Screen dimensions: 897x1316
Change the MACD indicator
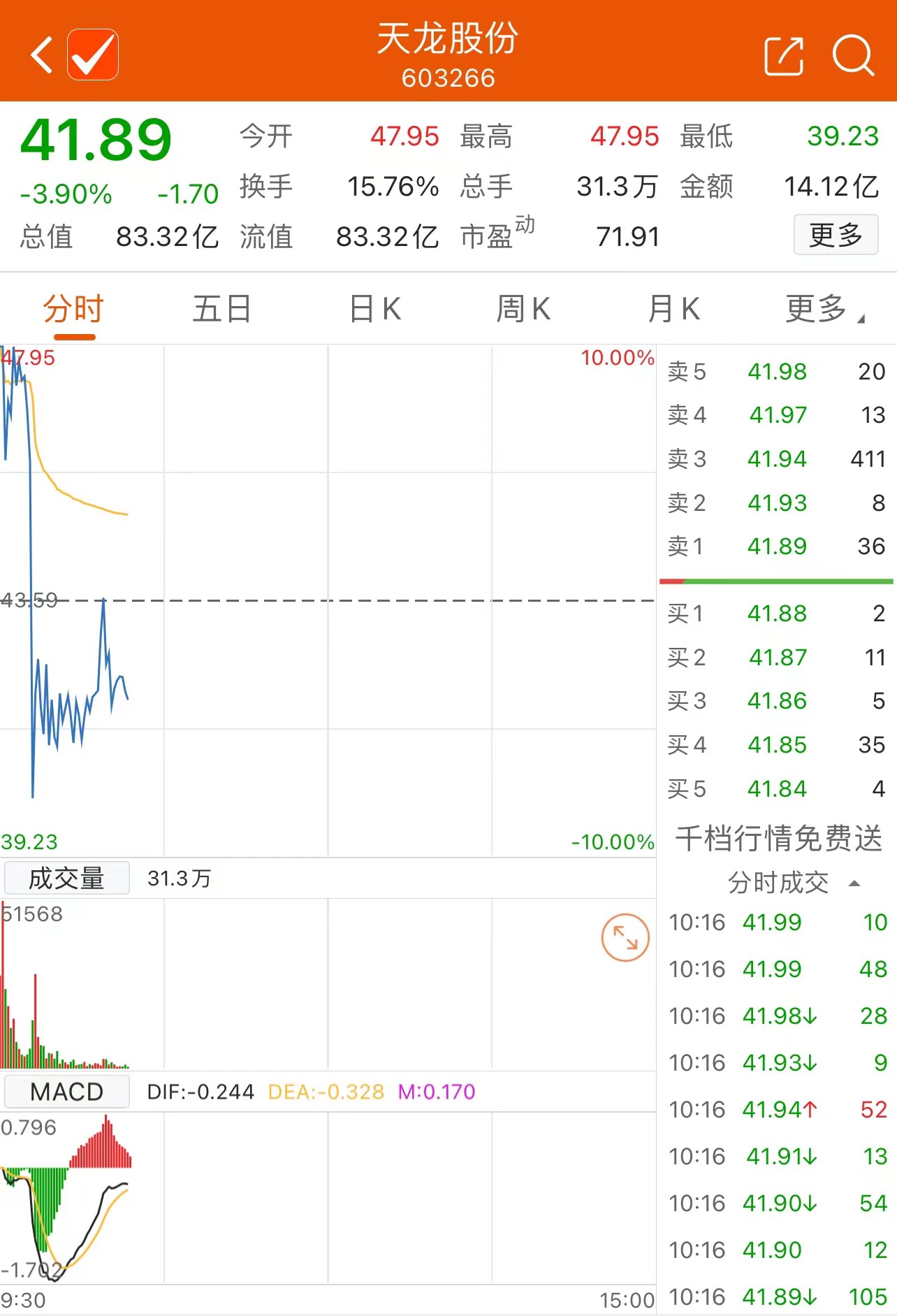pyautogui.click(x=67, y=1092)
